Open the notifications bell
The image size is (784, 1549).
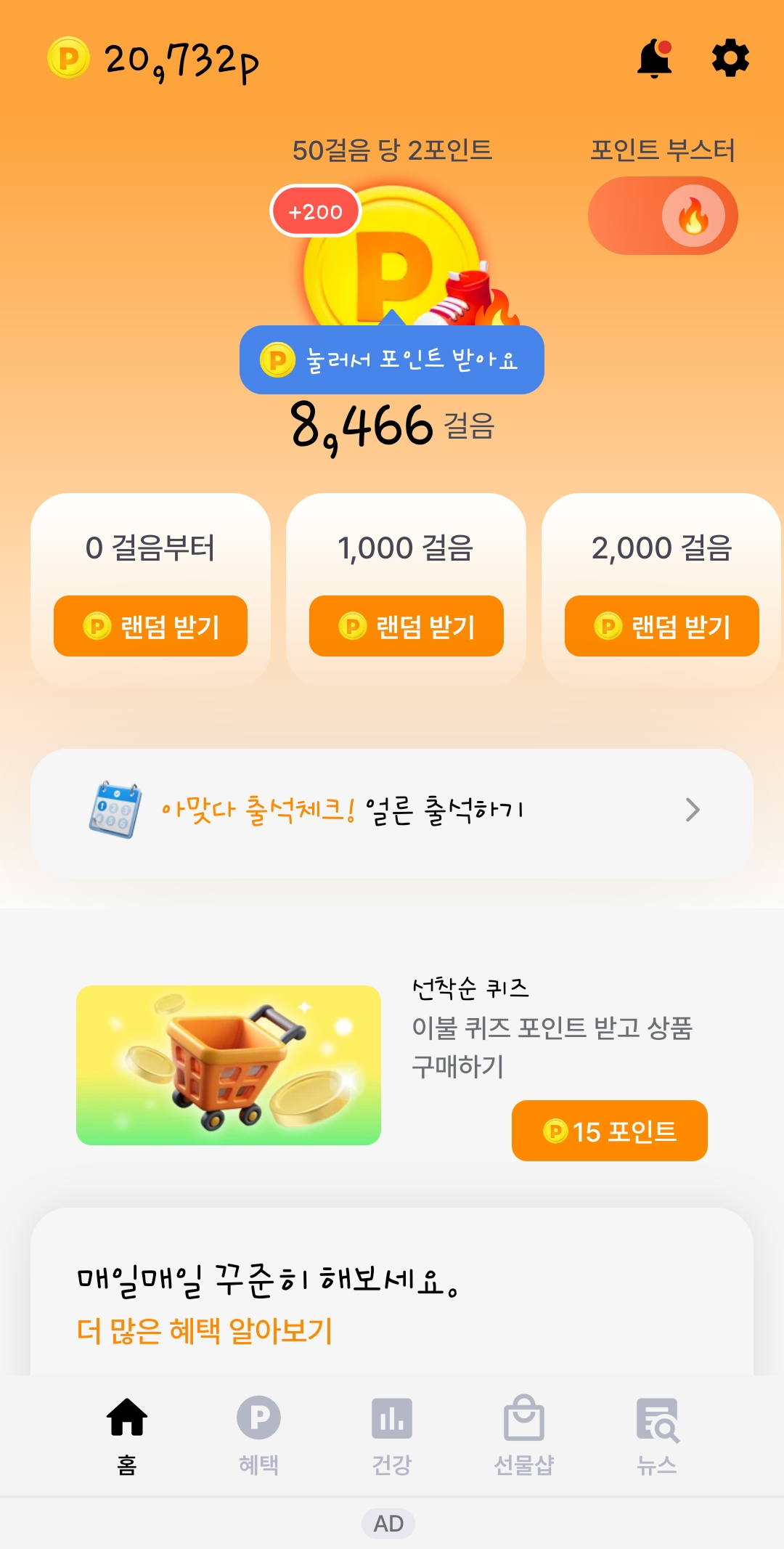654,59
